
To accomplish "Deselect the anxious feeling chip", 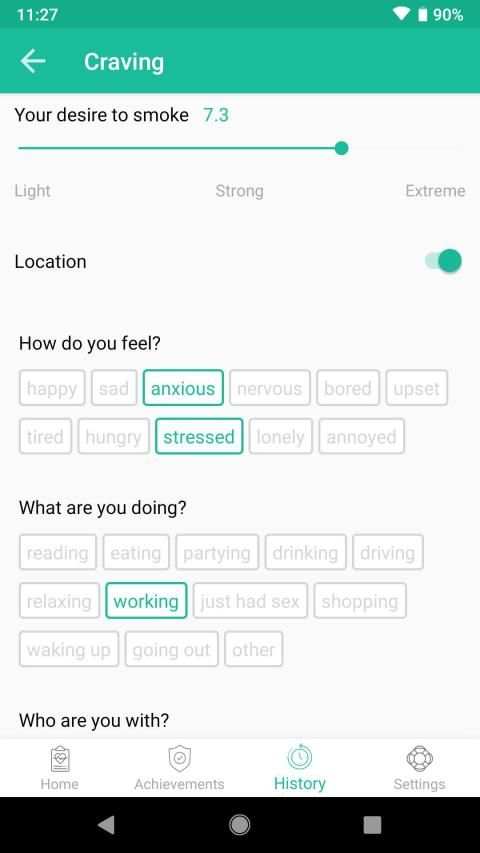I will click(x=183, y=388).
